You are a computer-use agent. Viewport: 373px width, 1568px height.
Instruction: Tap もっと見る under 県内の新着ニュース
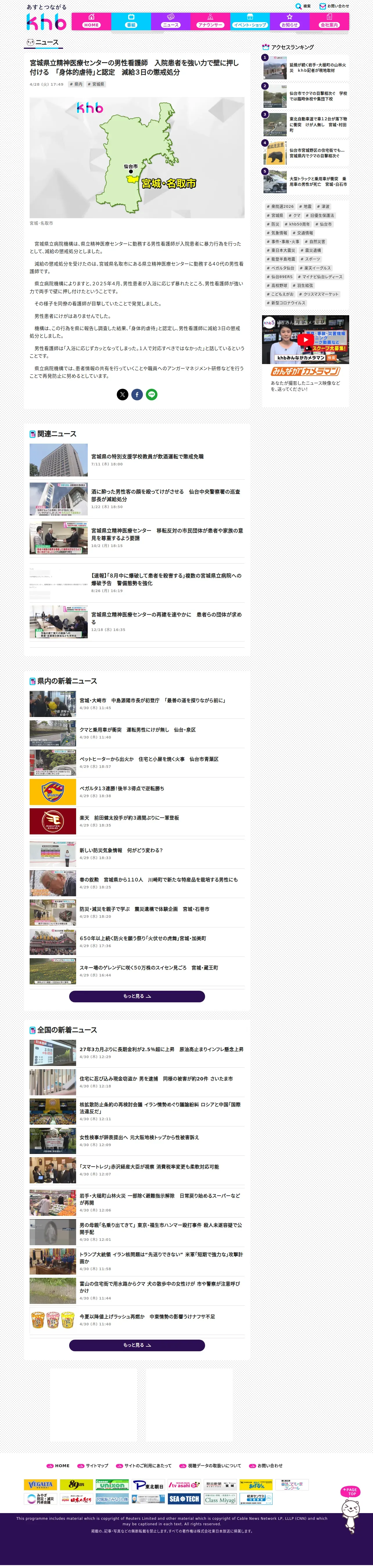[137, 997]
